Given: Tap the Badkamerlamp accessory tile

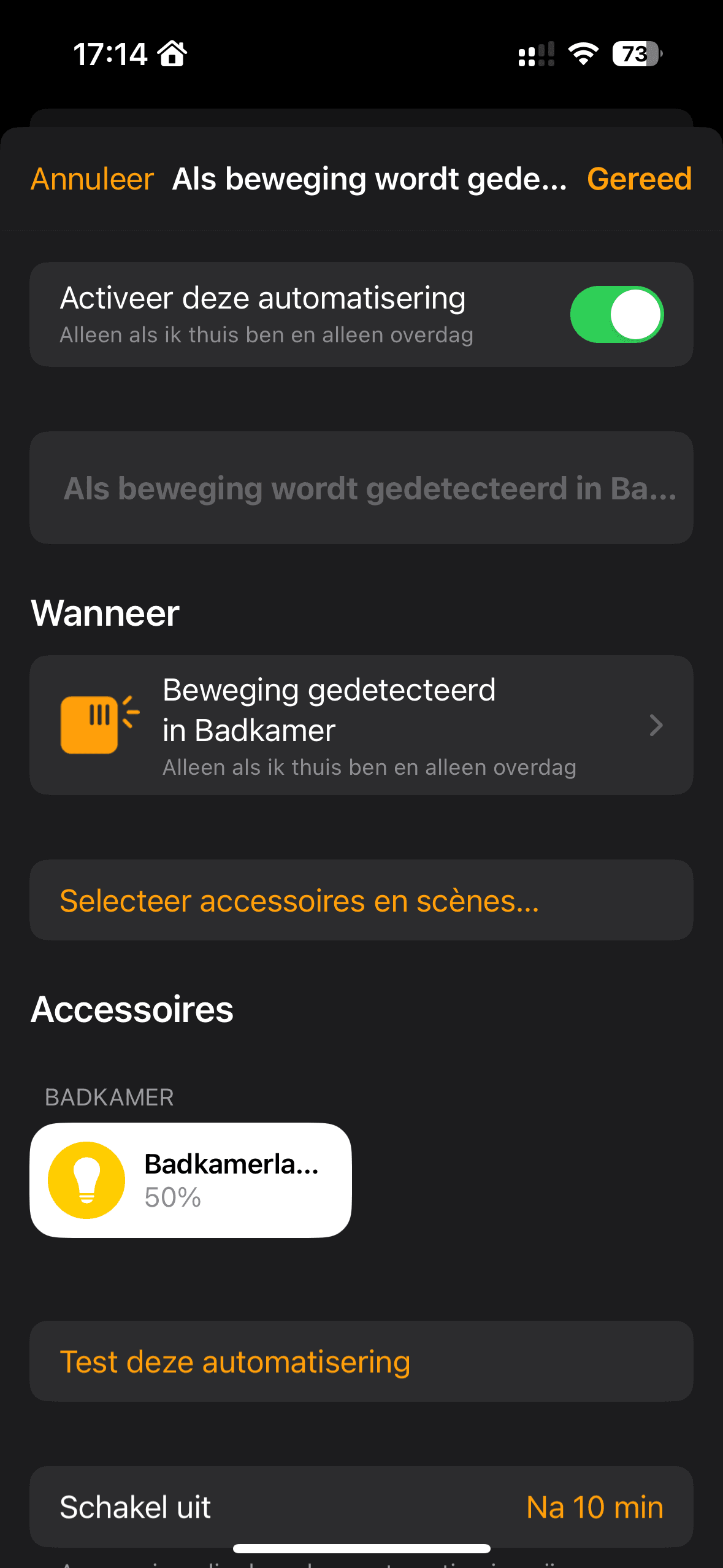Looking at the screenshot, I should 191,1180.
